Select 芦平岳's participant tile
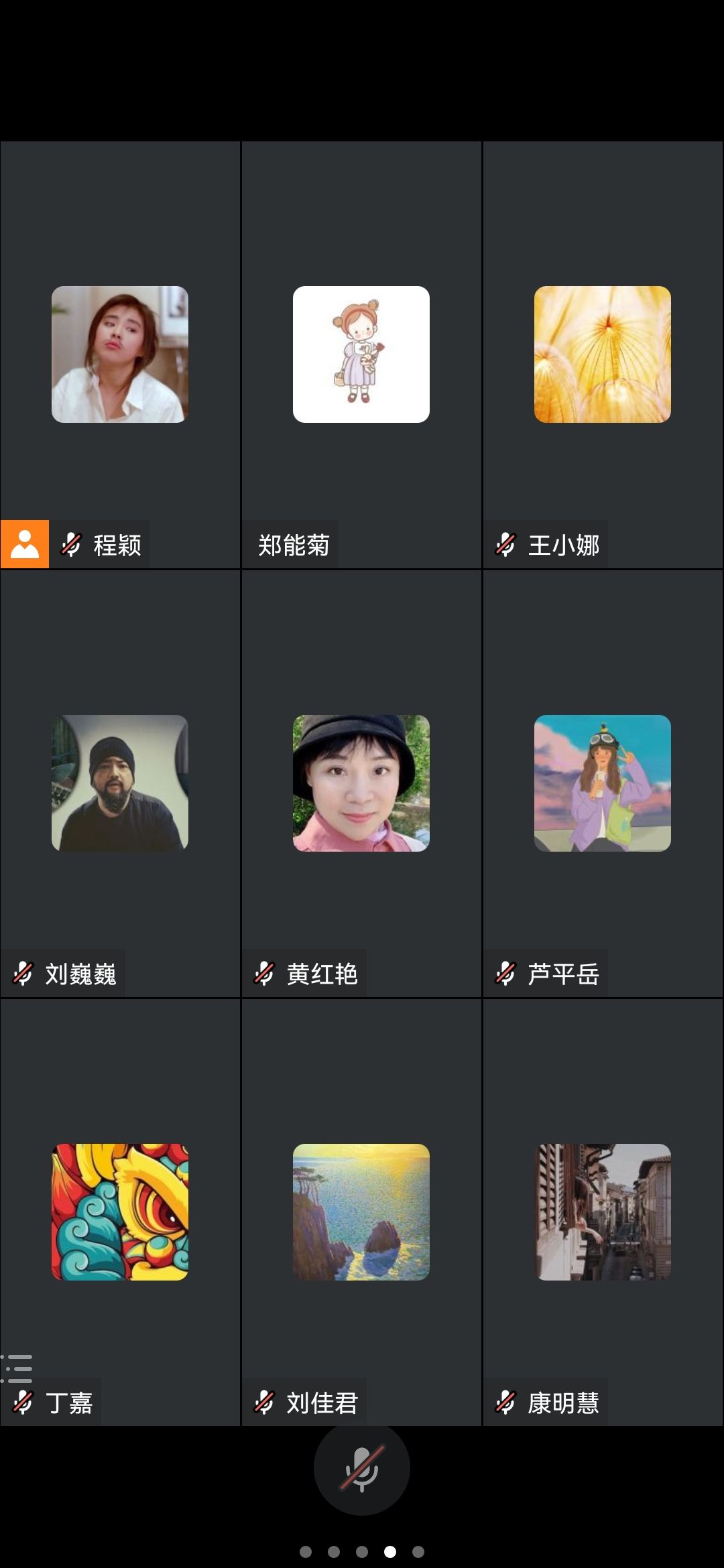The height and width of the screenshot is (1568, 724). click(603, 783)
